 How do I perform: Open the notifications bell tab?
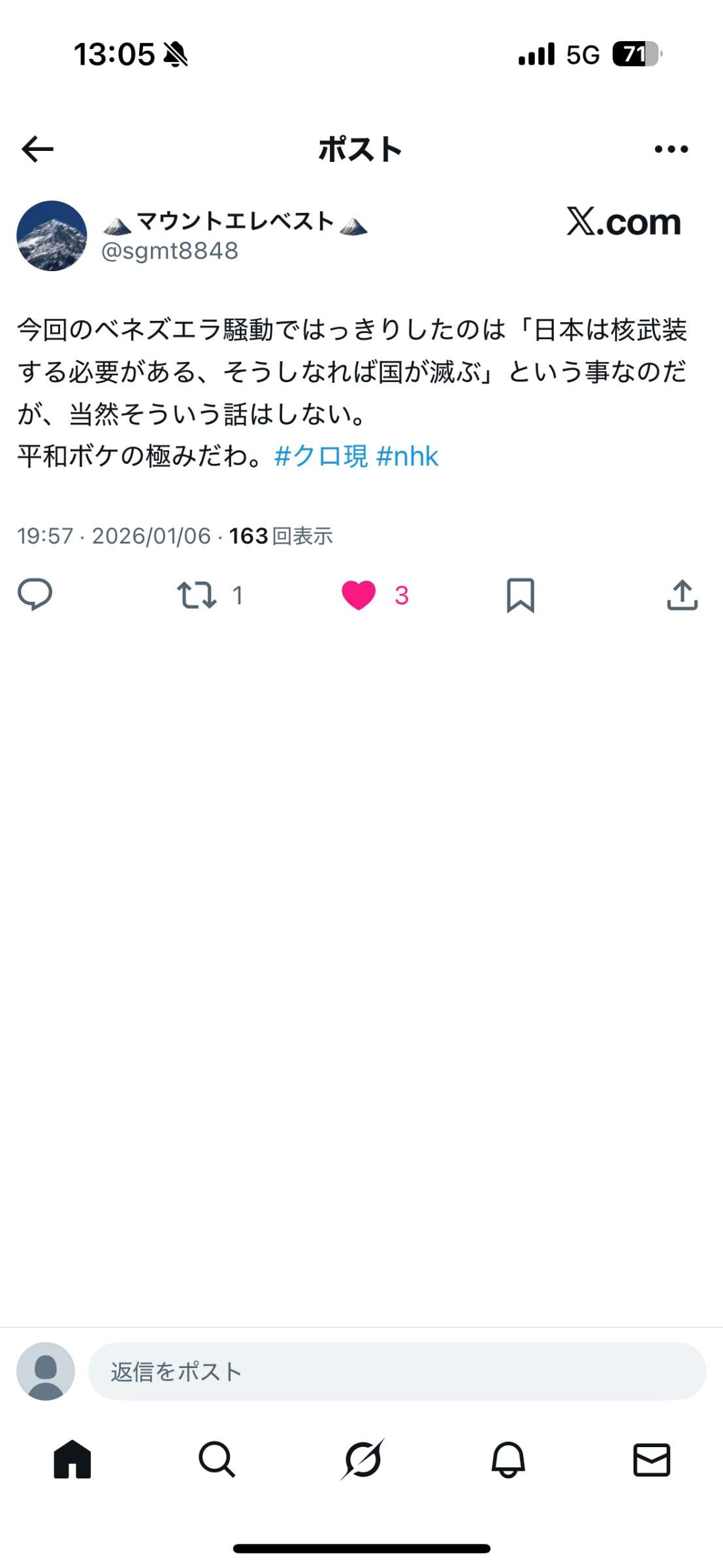507,1460
